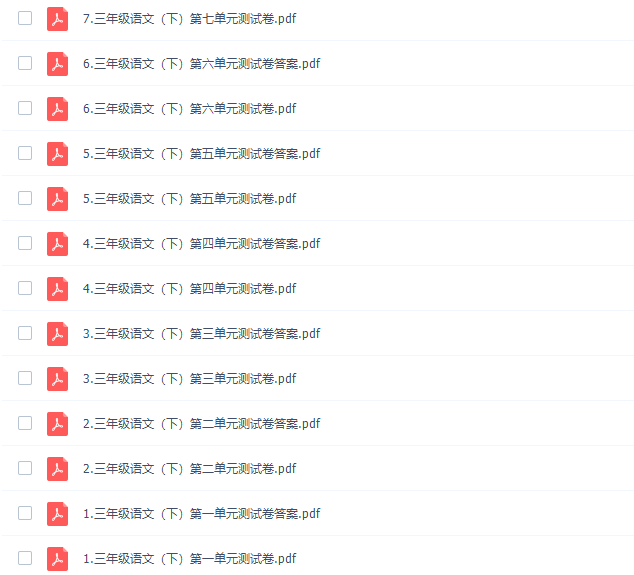
Task: Open 7.三年级语文（下）第七单元测试卷.pdf
Action: click(x=189, y=18)
